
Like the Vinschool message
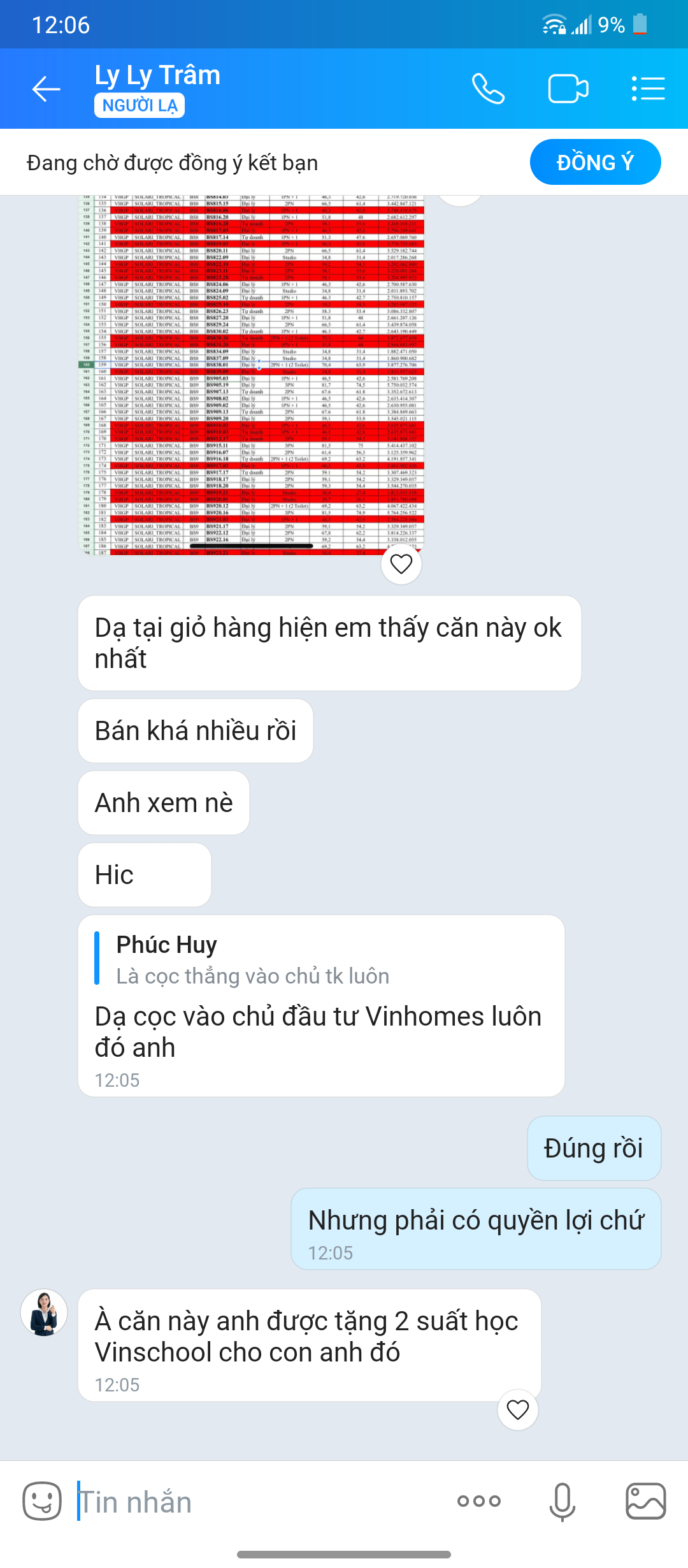pyautogui.click(x=517, y=1410)
